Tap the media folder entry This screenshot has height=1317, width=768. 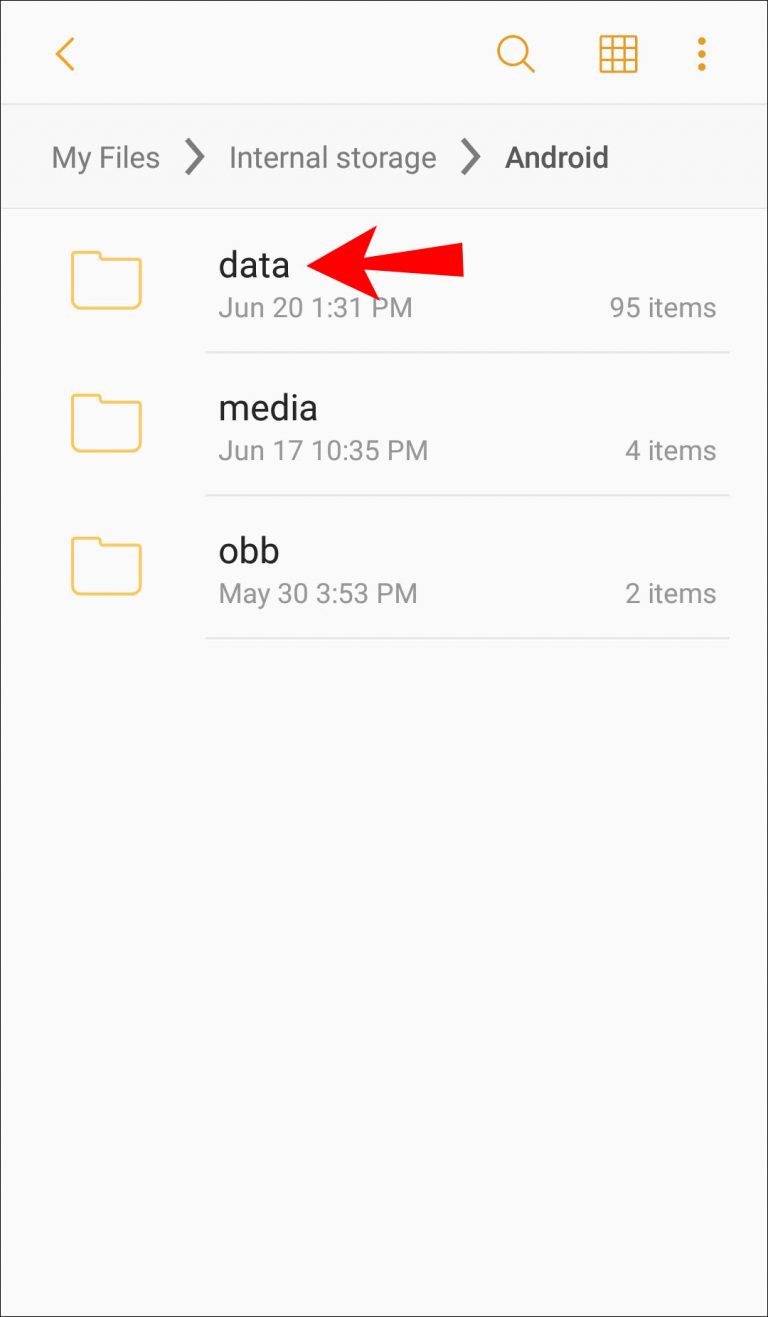268,407
